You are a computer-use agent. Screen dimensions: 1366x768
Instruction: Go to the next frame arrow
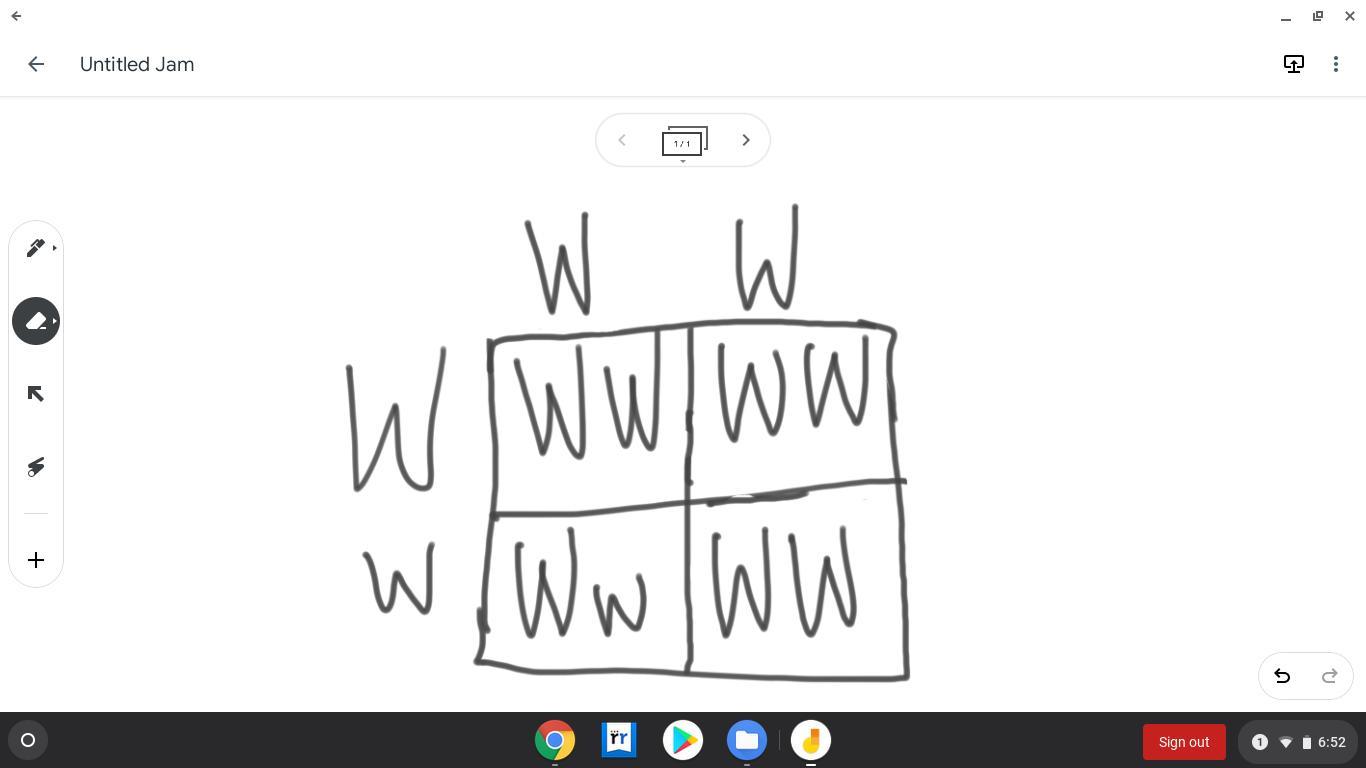(x=745, y=140)
